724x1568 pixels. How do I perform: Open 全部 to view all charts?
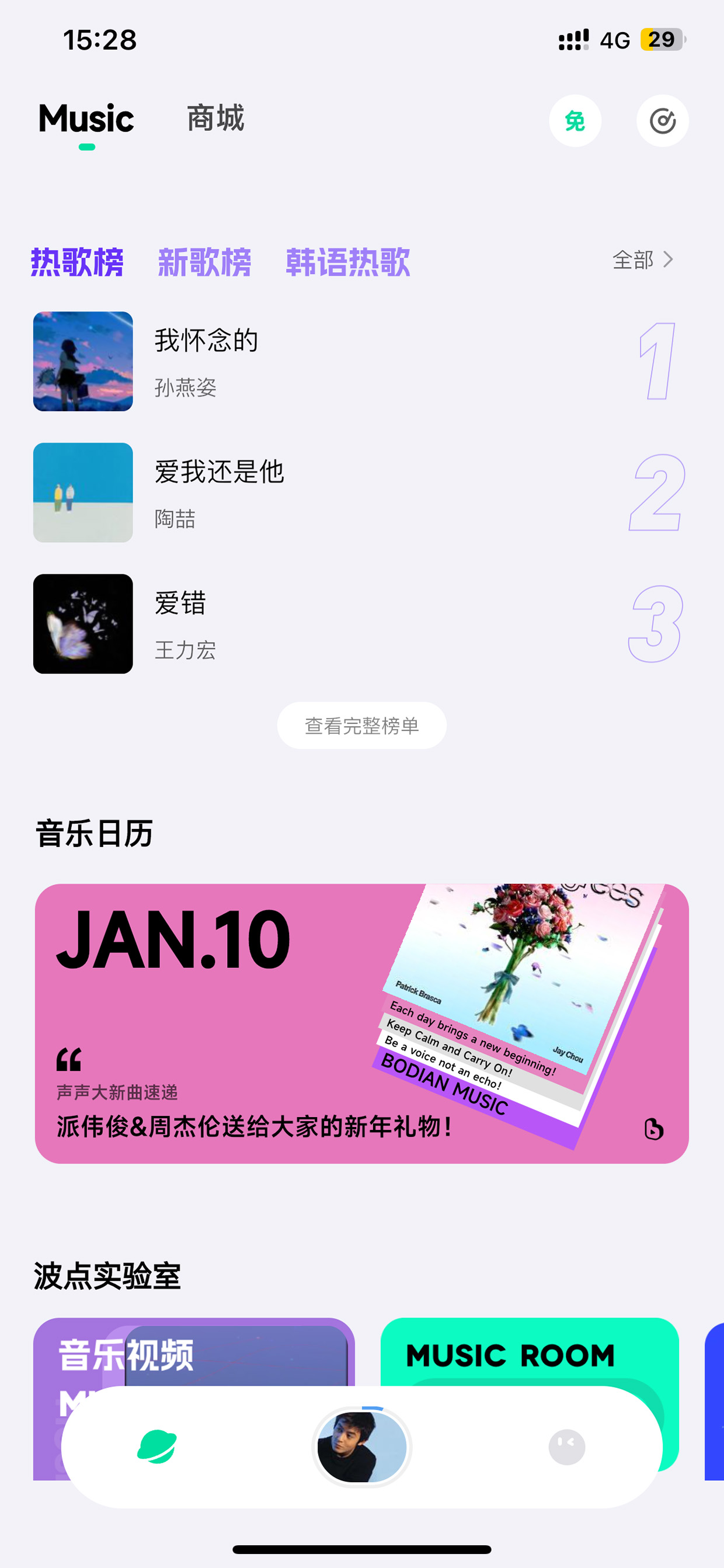(642, 260)
